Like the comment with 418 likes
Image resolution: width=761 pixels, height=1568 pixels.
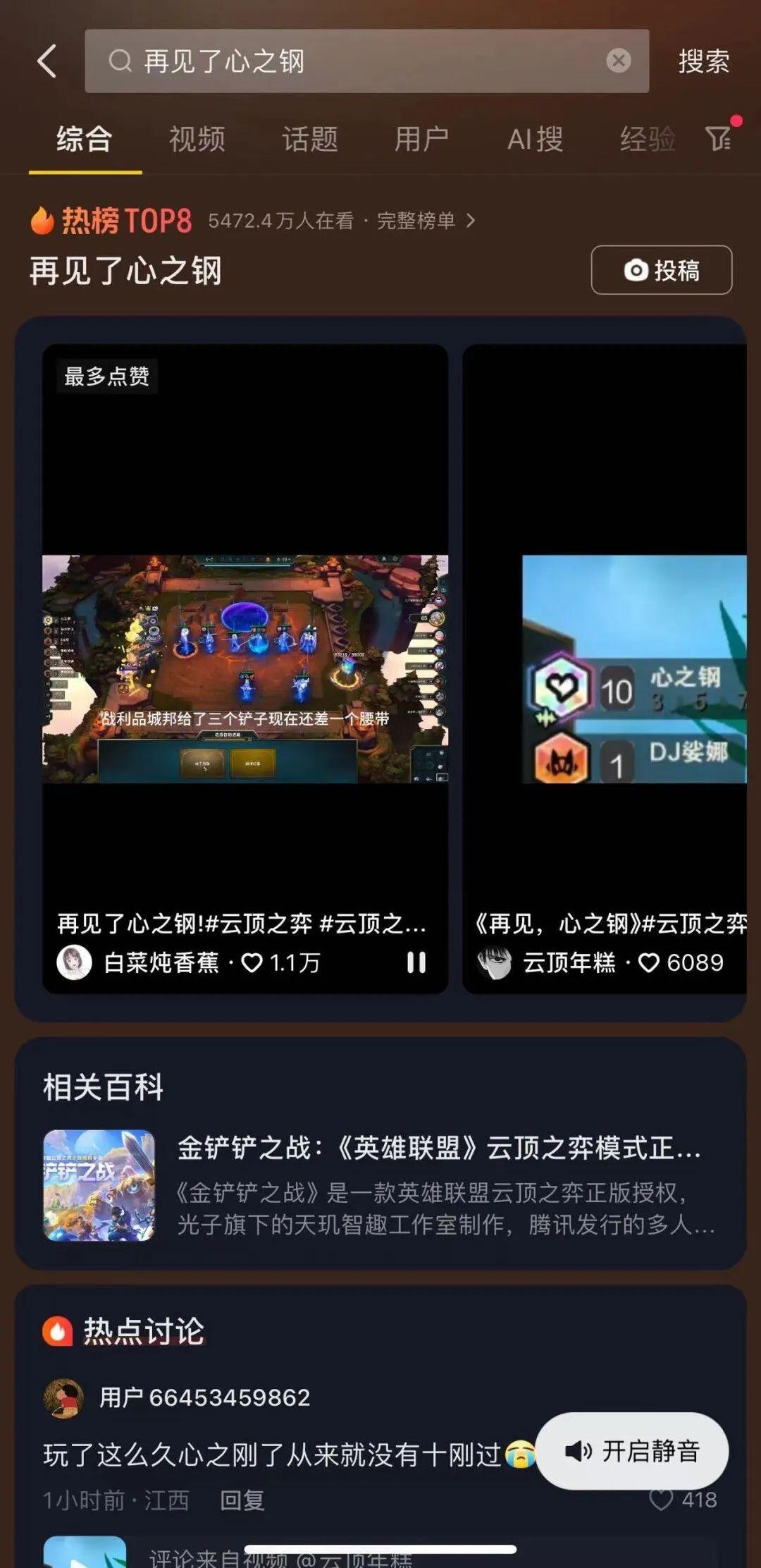point(661,1500)
